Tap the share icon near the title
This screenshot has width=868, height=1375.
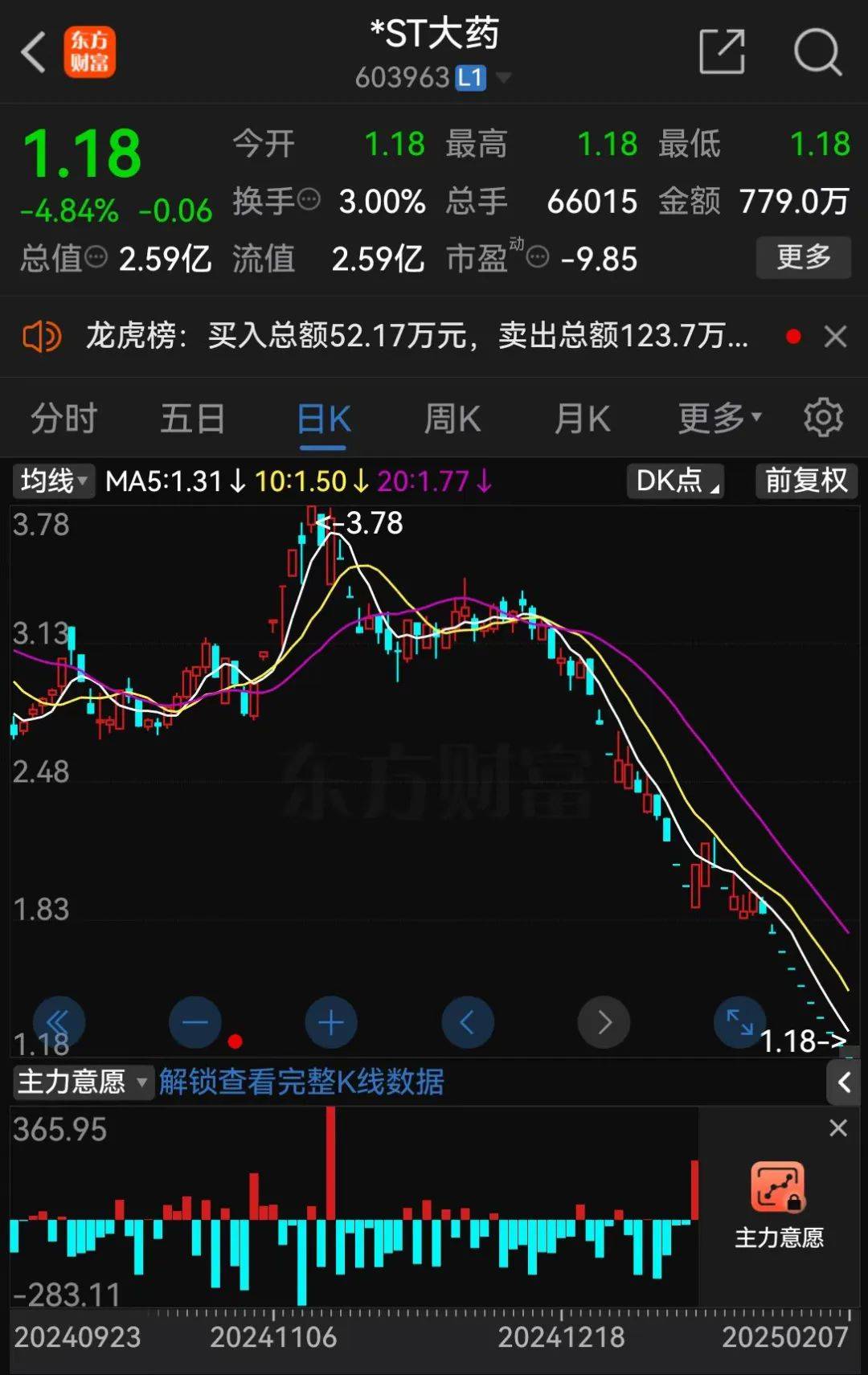pos(721,51)
